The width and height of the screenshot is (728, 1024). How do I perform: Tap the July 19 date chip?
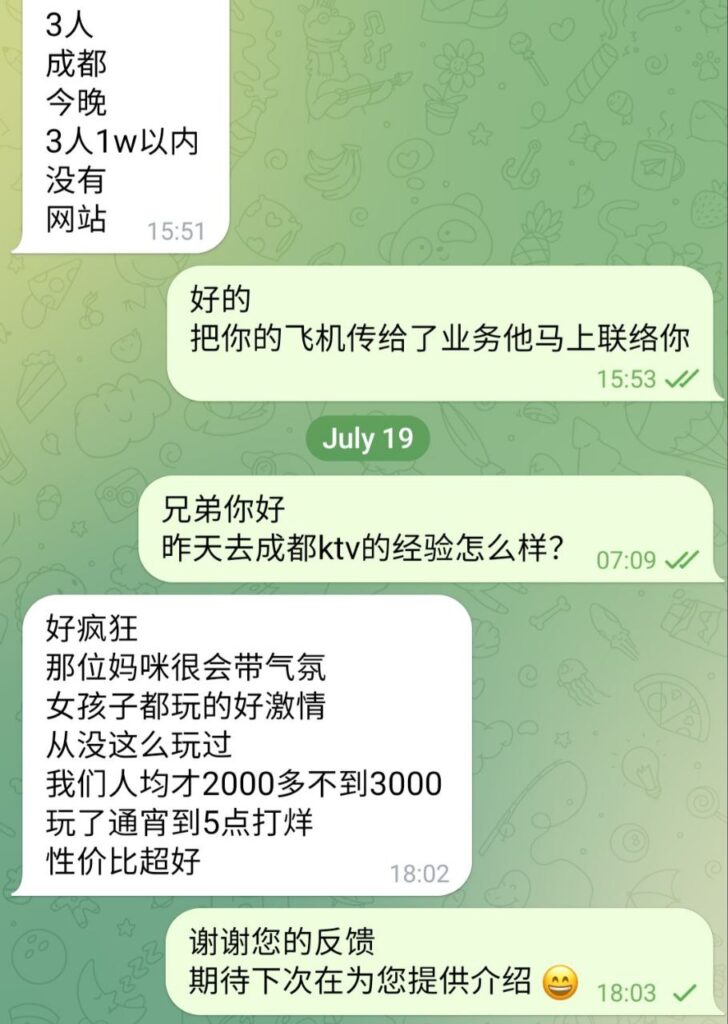point(367,440)
